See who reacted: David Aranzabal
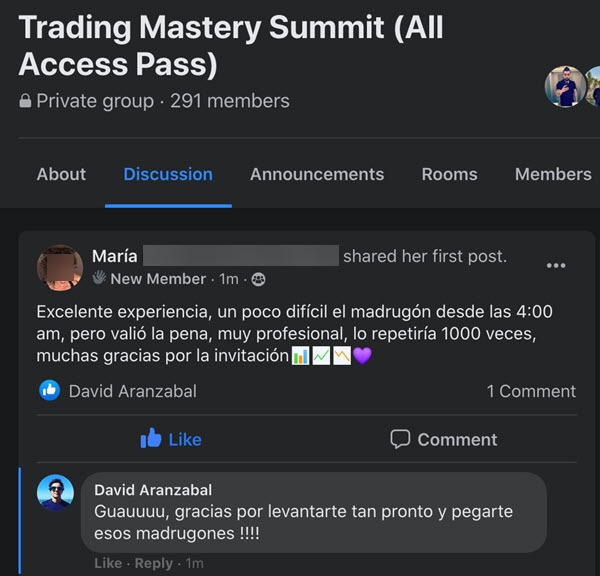This screenshot has width=600, height=576. [x=132, y=391]
